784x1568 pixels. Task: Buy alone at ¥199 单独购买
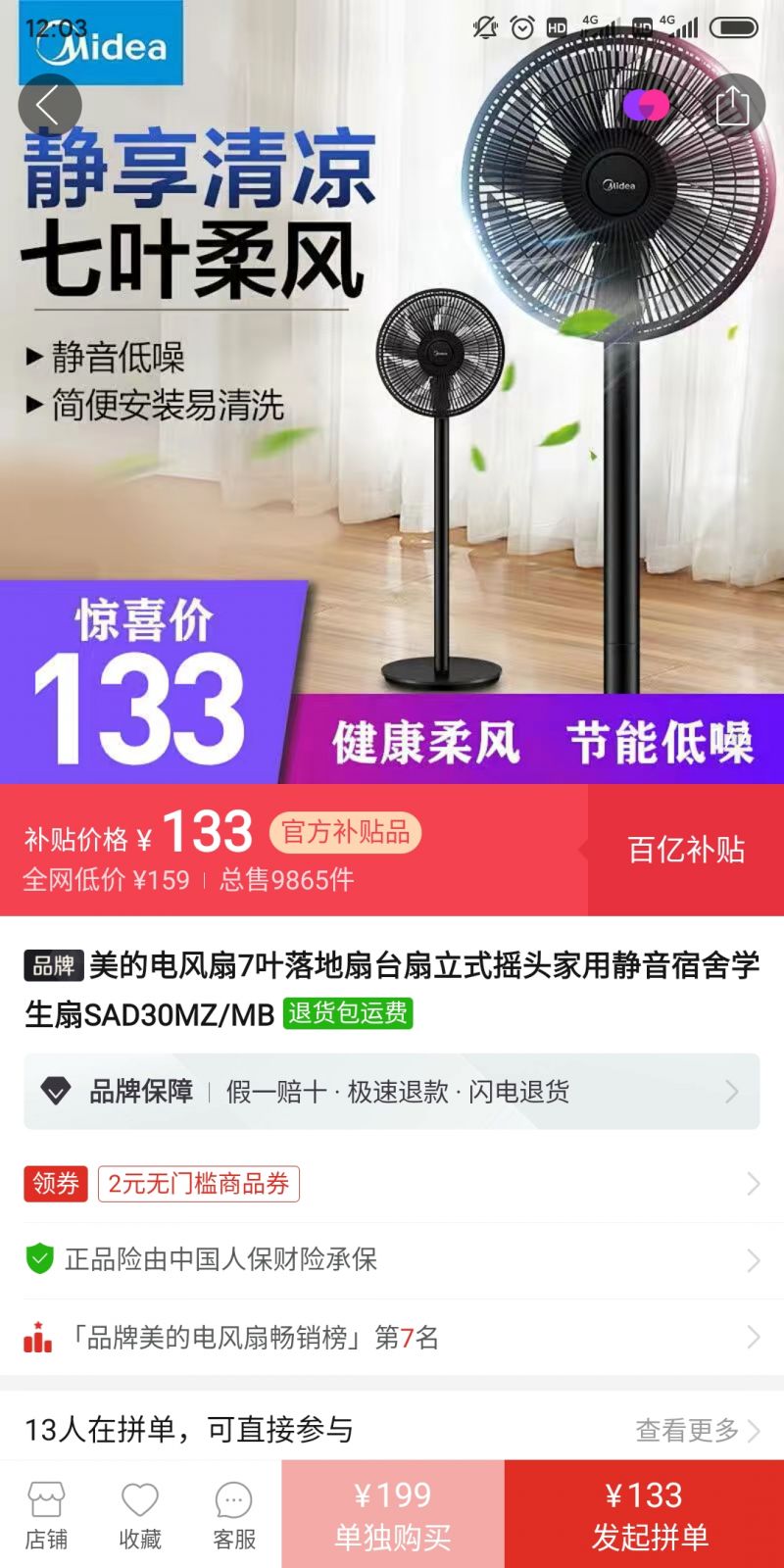click(393, 1515)
